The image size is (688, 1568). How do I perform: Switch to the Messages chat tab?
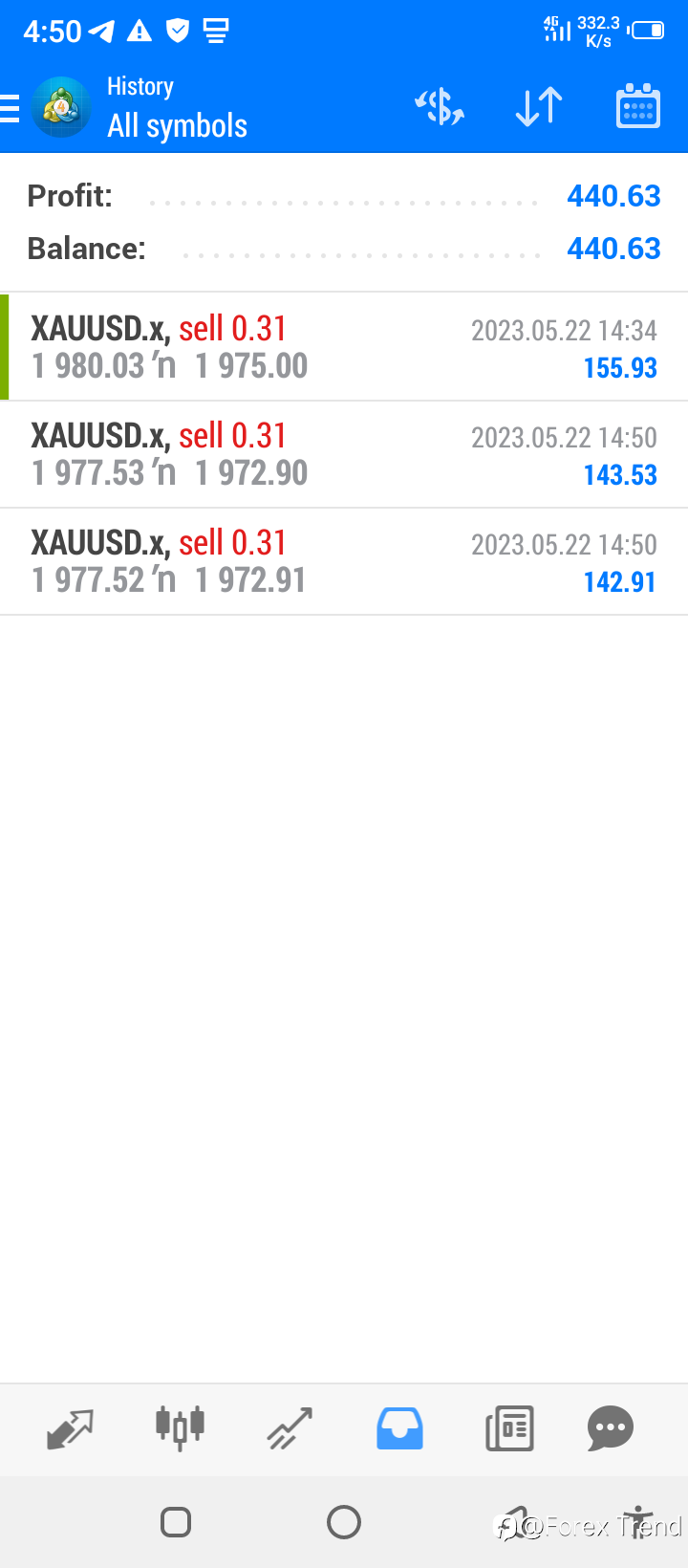coord(611,1428)
